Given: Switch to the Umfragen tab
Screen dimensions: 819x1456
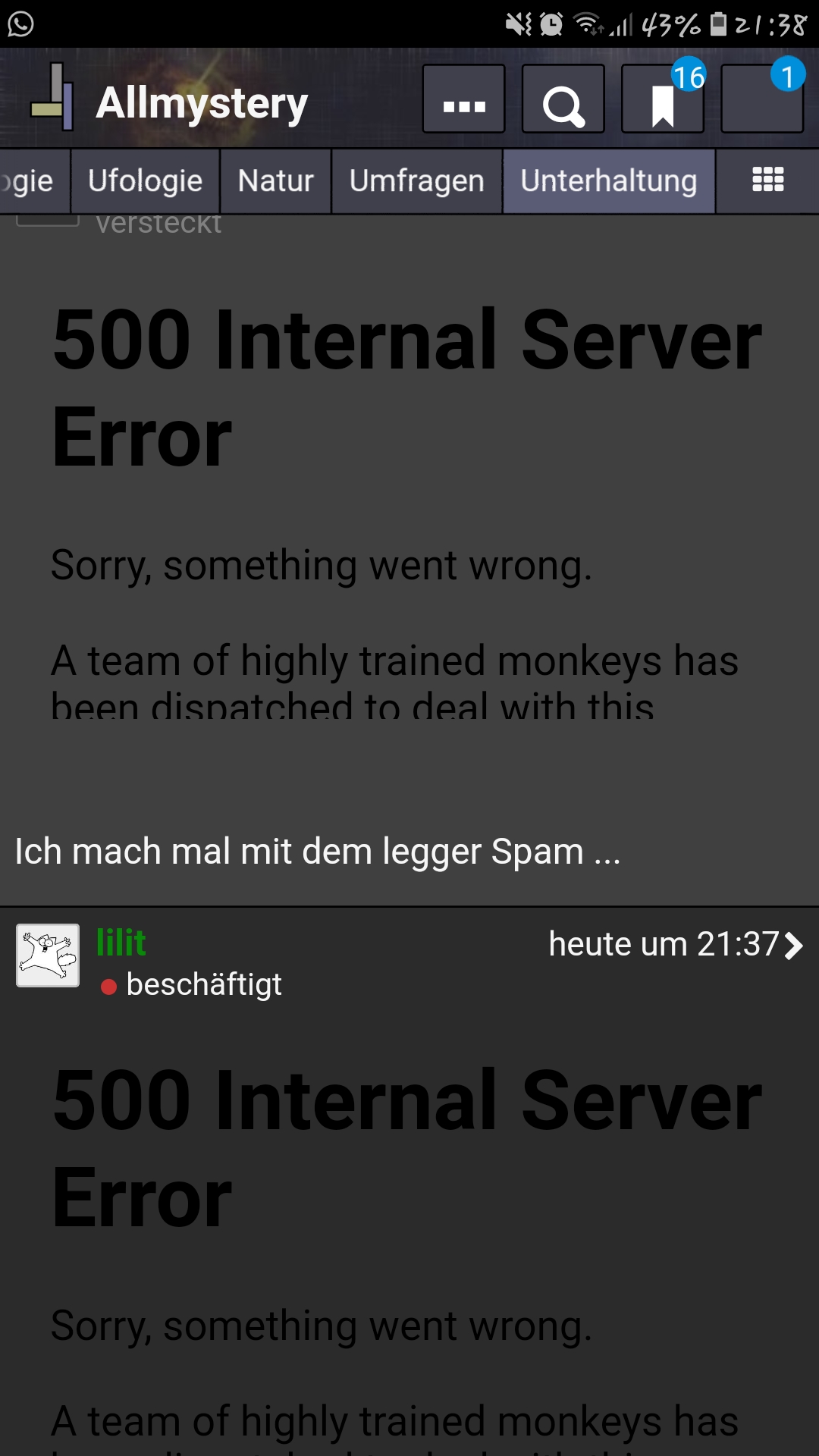Looking at the screenshot, I should [416, 181].
